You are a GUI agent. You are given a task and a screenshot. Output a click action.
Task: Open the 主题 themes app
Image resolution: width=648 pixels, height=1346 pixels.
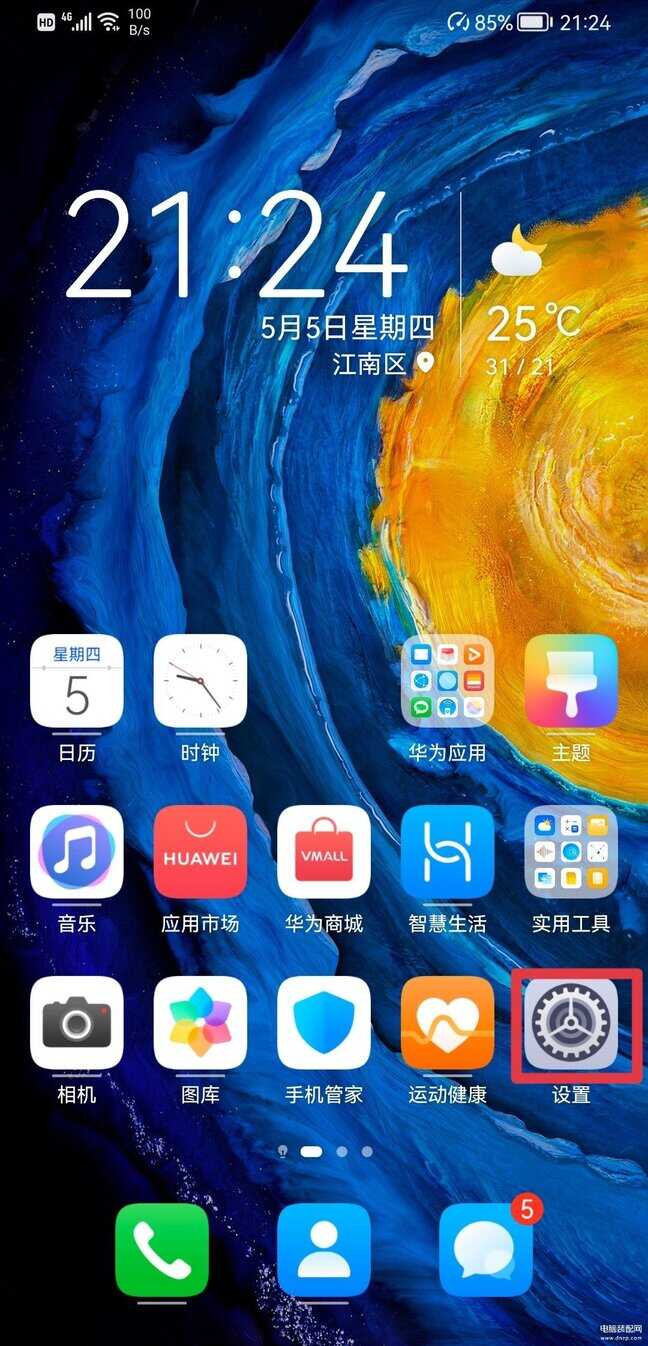tap(571, 681)
